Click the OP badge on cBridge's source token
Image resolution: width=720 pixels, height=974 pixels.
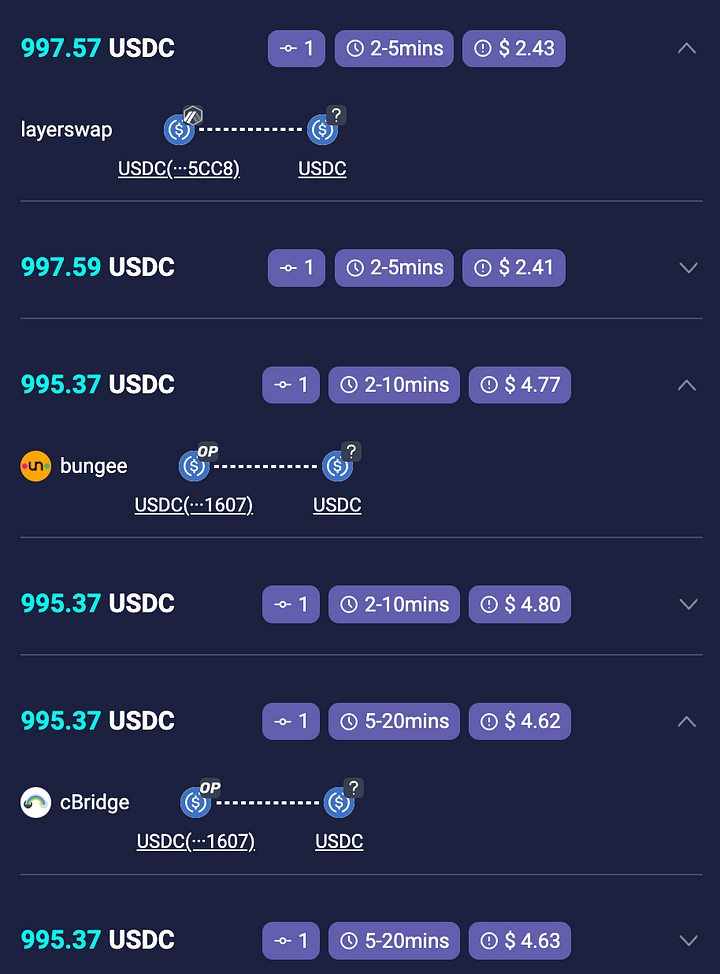pyautogui.click(x=208, y=789)
